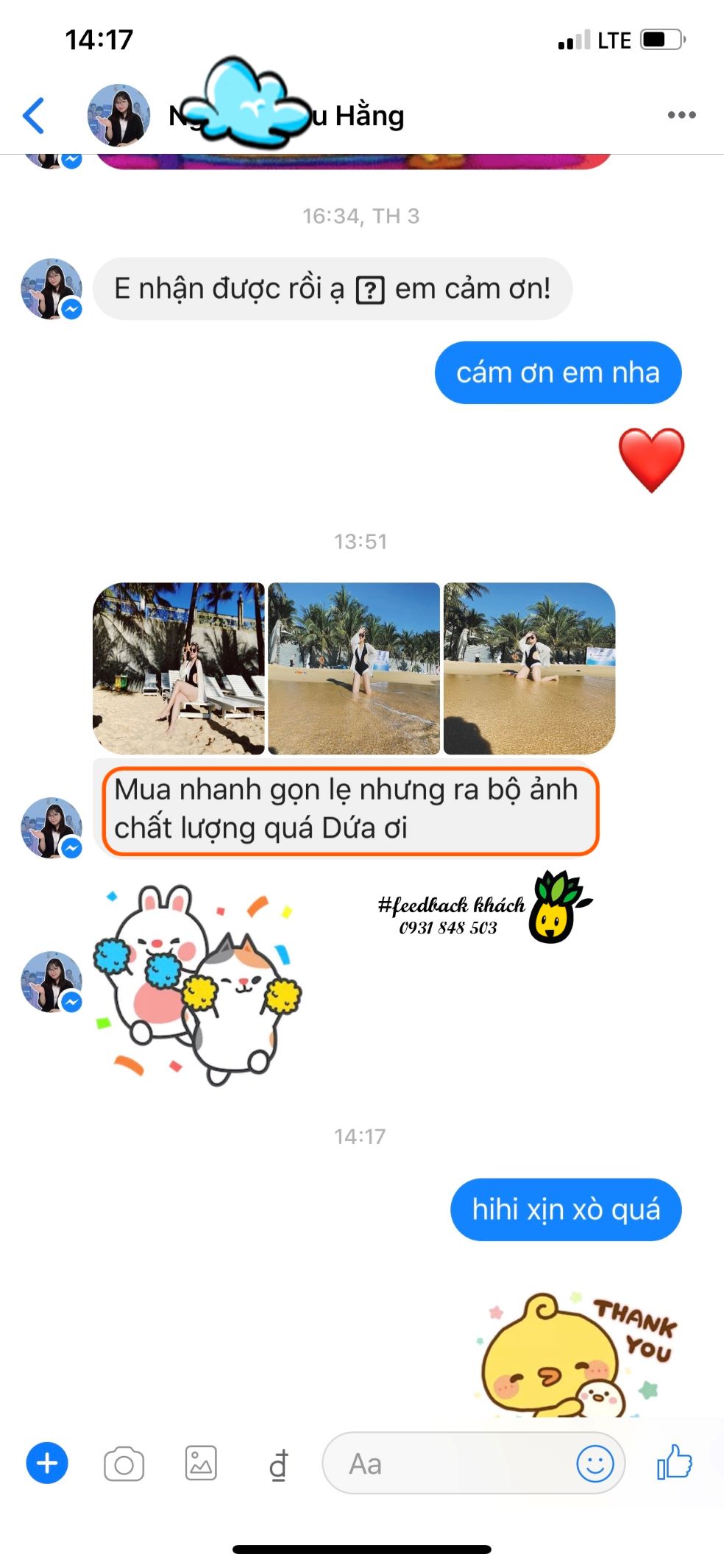This screenshot has height=1568, width=724.
Task: Open the đ payment option
Action: (278, 1464)
